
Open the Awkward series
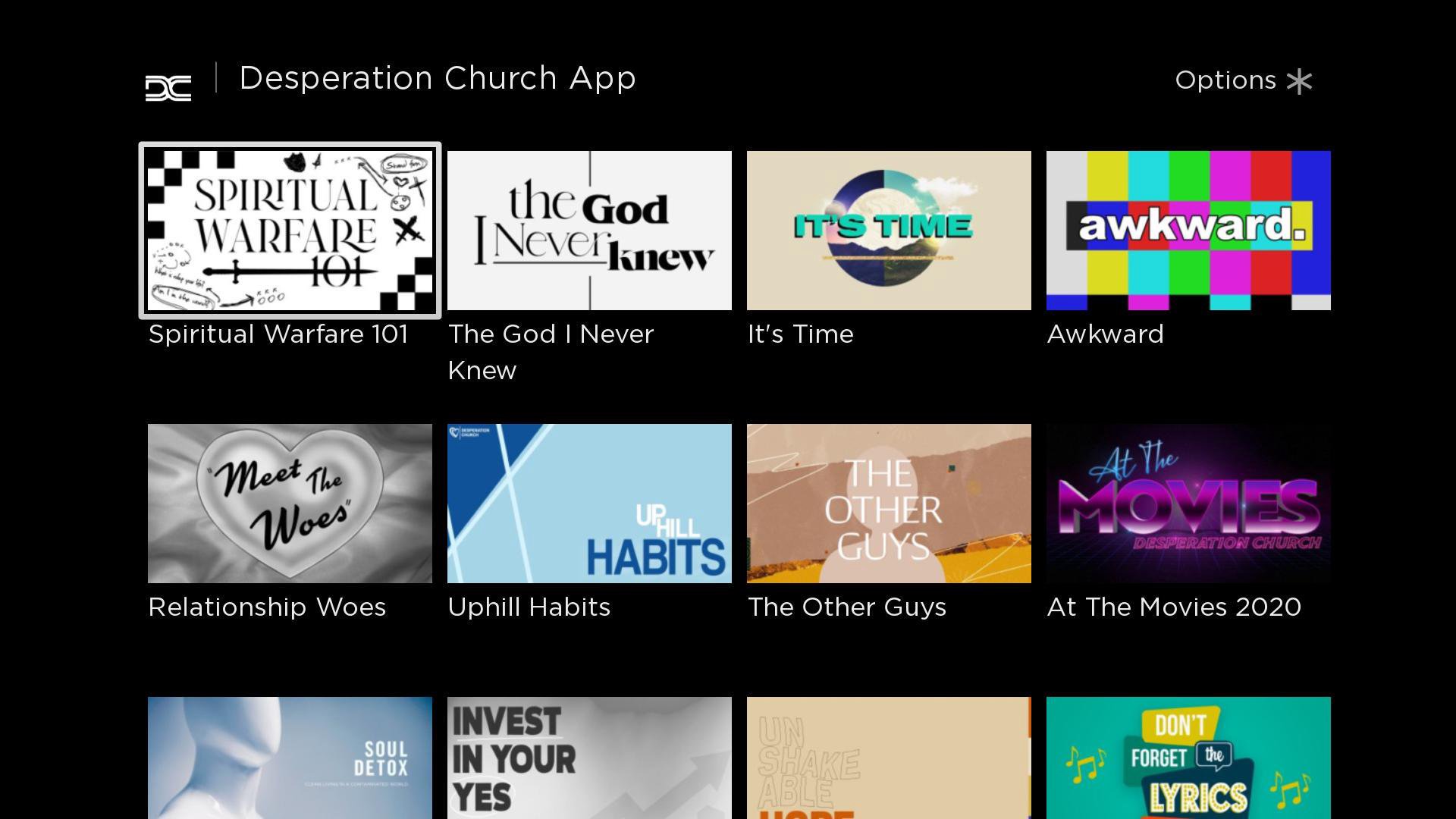[1188, 231]
